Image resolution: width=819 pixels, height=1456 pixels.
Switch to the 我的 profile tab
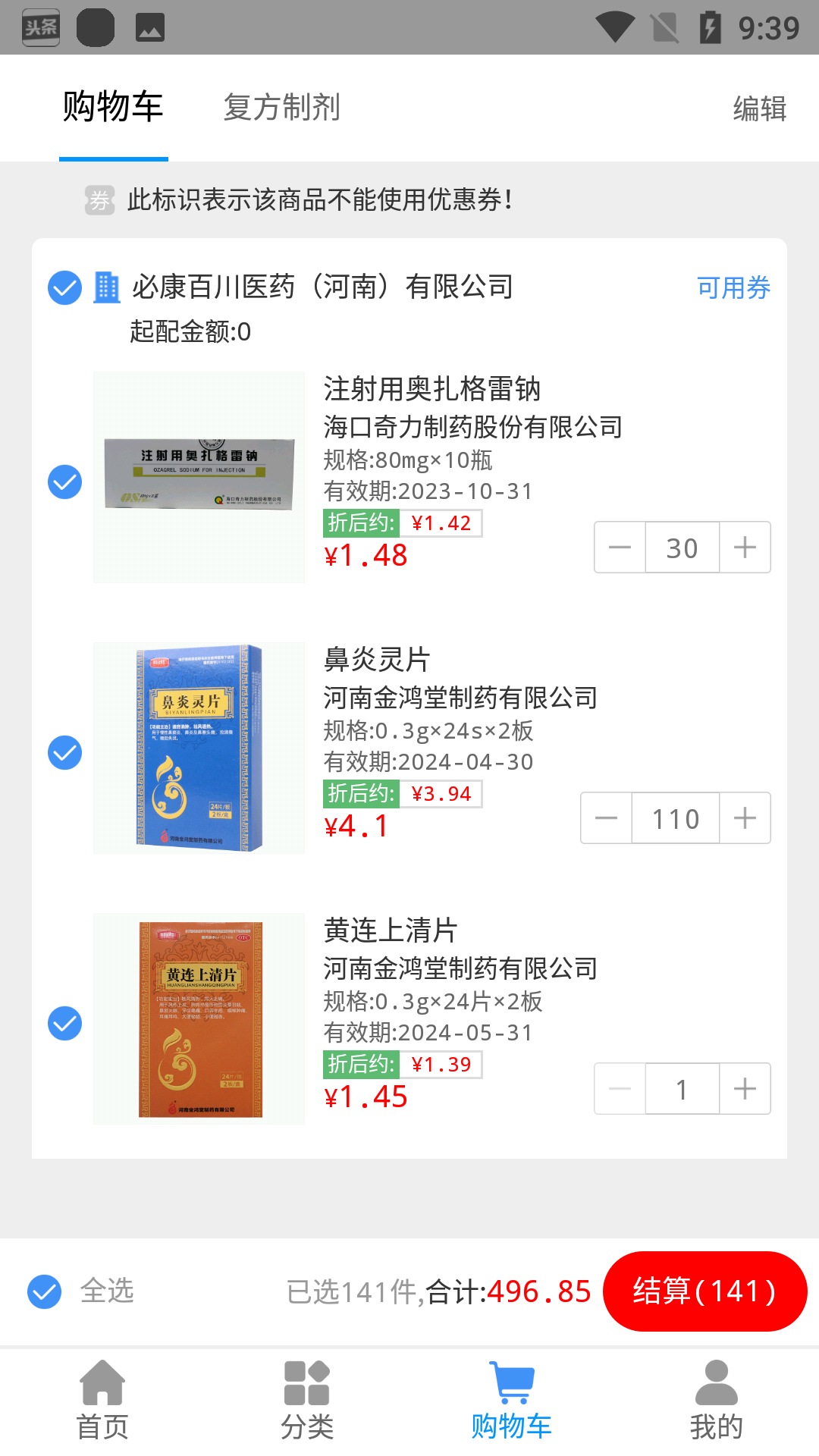(x=716, y=1400)
